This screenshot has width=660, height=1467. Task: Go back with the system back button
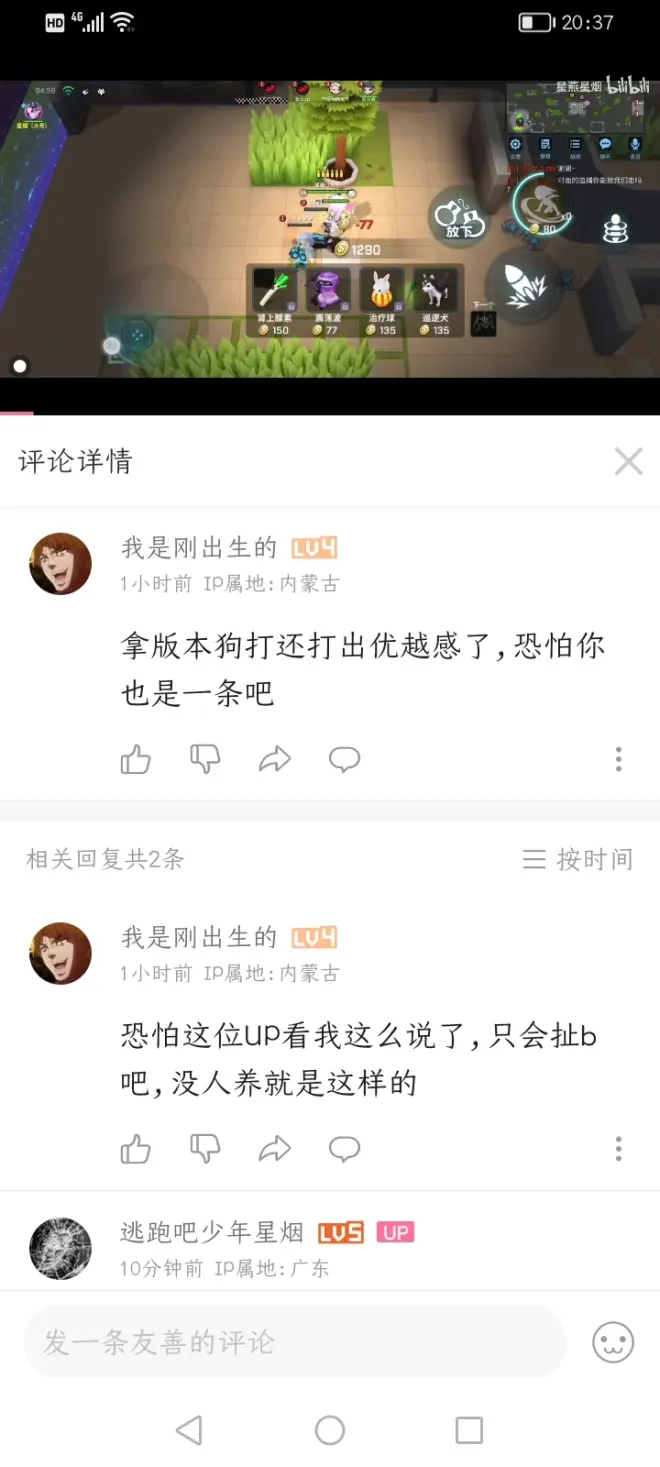(189, 1430)
